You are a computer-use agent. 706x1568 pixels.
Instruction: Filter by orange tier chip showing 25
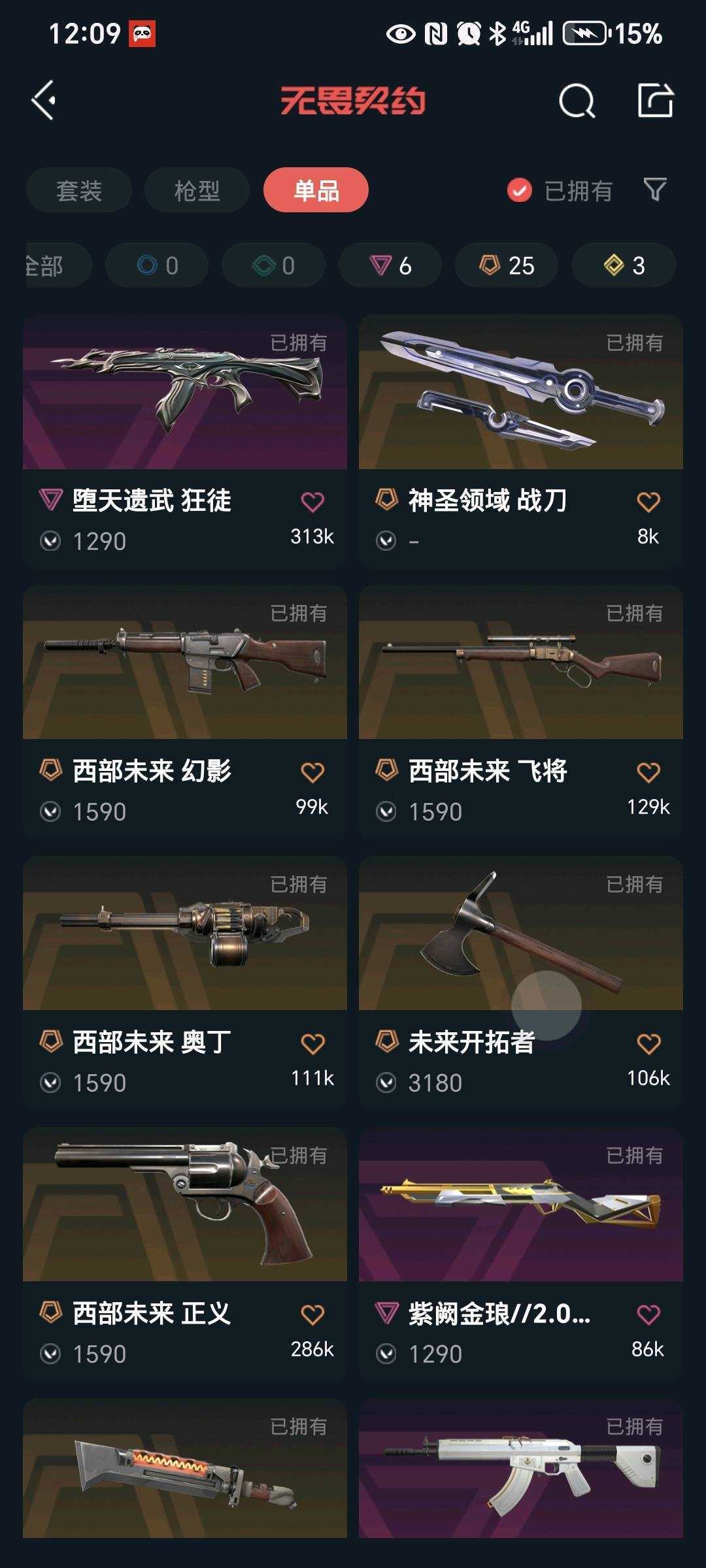pos(507,265)
